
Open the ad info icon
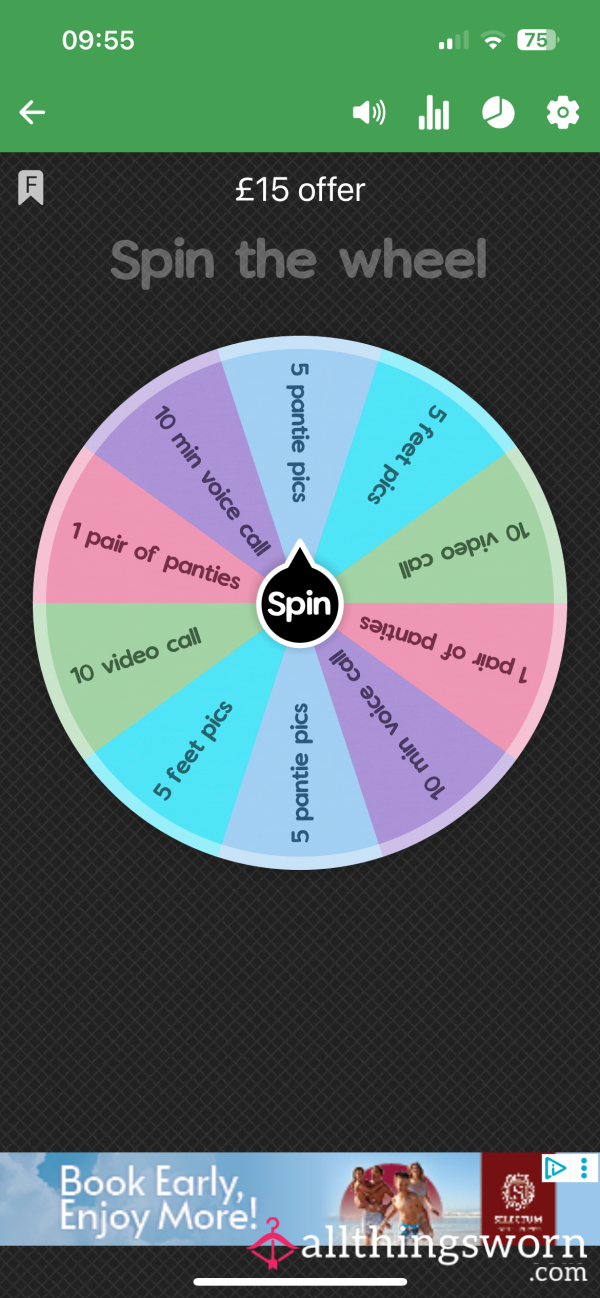[555, 1167]
